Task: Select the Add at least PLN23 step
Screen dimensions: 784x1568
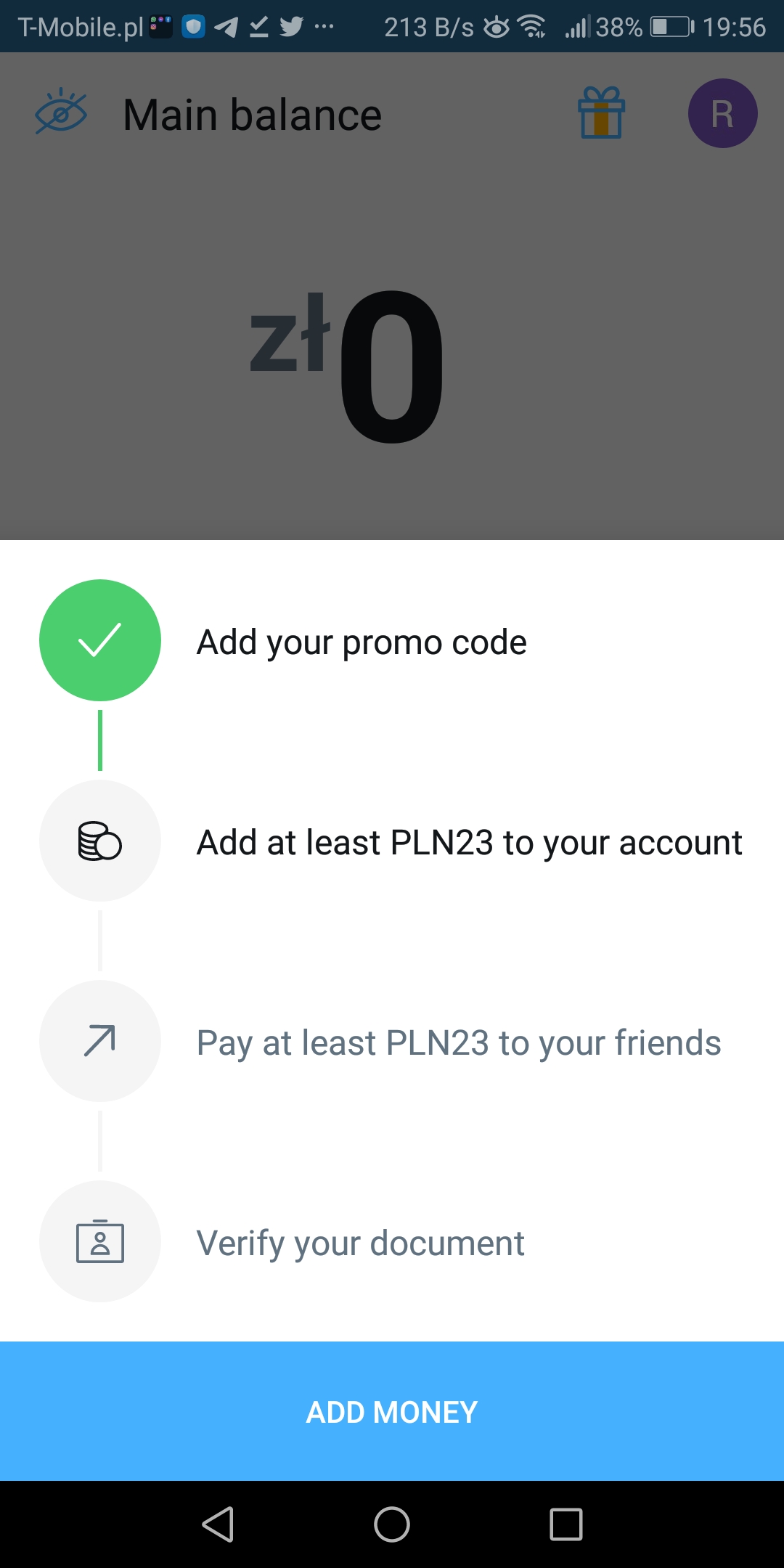Action: pyautogui.click(x=392, y=841)
